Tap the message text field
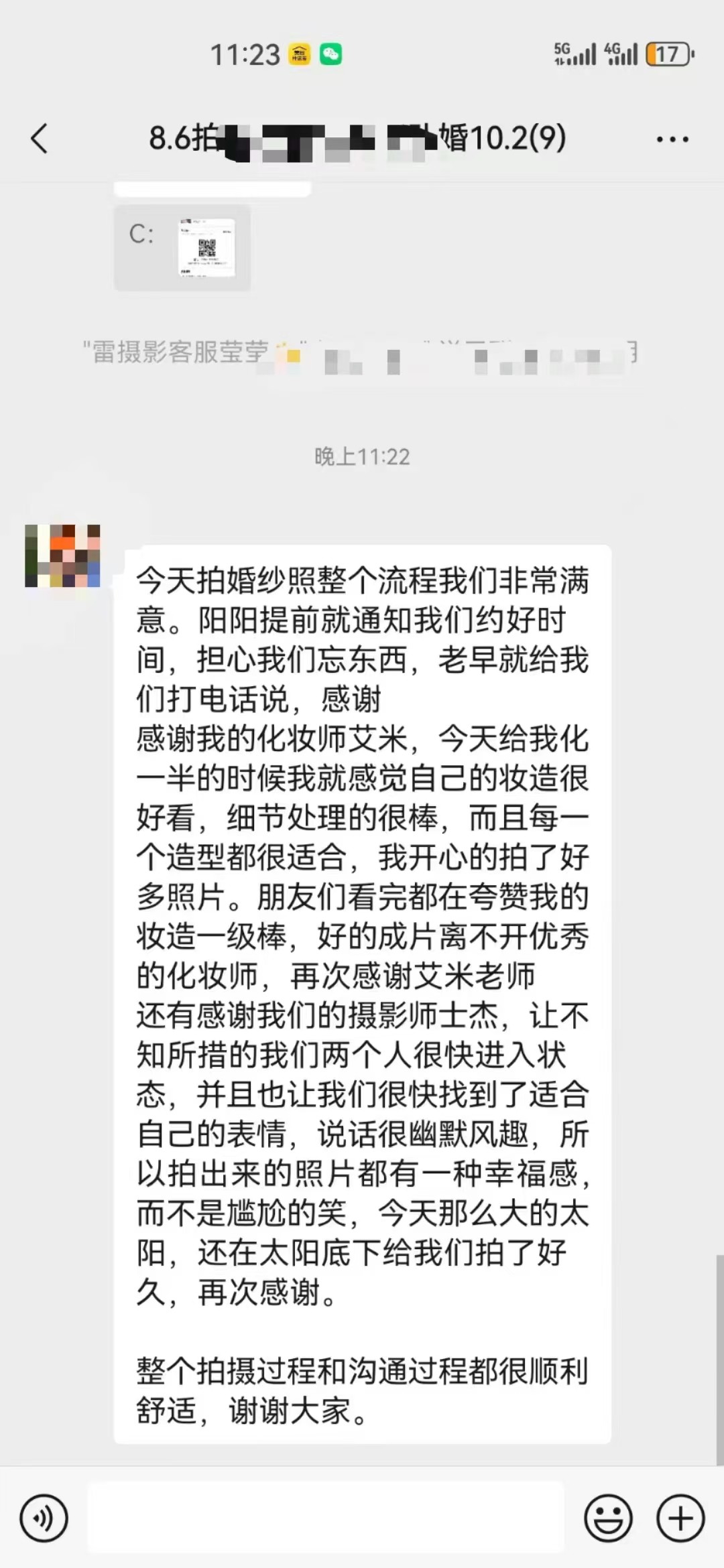 click(326, 1517)
